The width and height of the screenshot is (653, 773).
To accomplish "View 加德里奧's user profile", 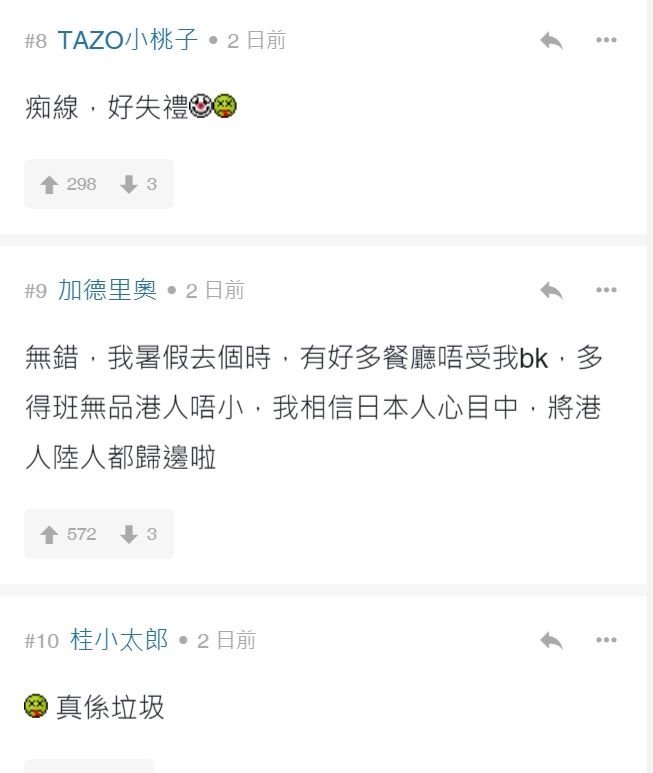I will click(107, 290).
